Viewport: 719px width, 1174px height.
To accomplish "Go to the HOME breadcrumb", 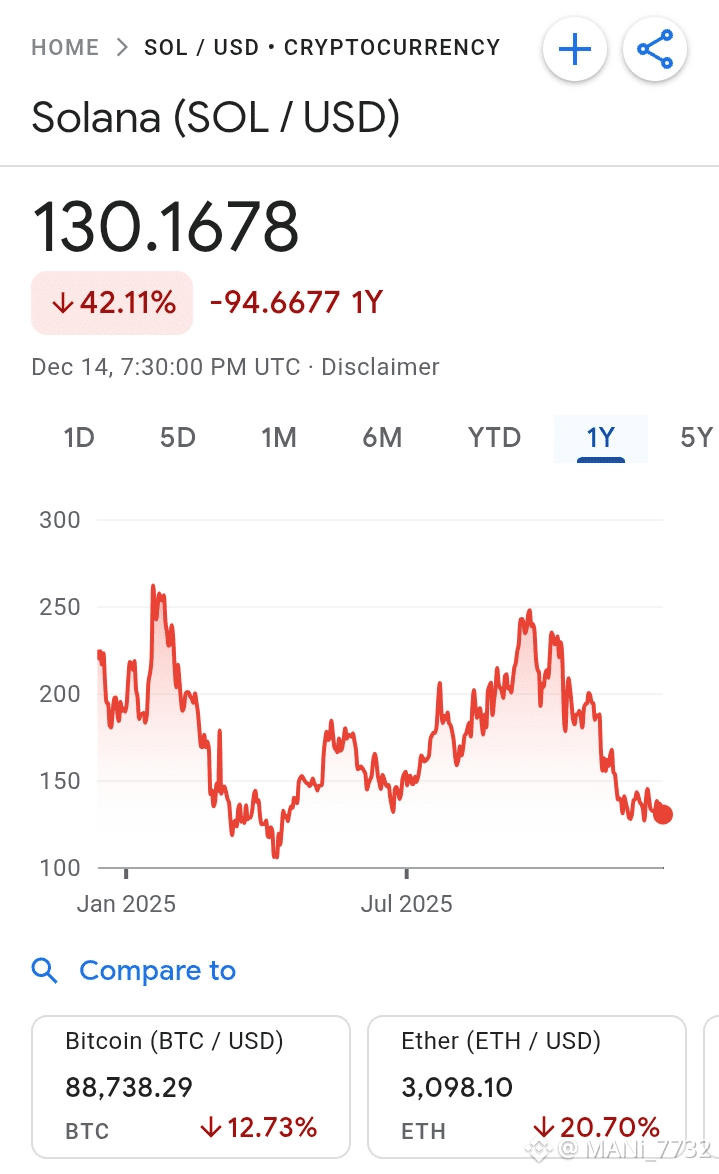I will pos(65,48).
